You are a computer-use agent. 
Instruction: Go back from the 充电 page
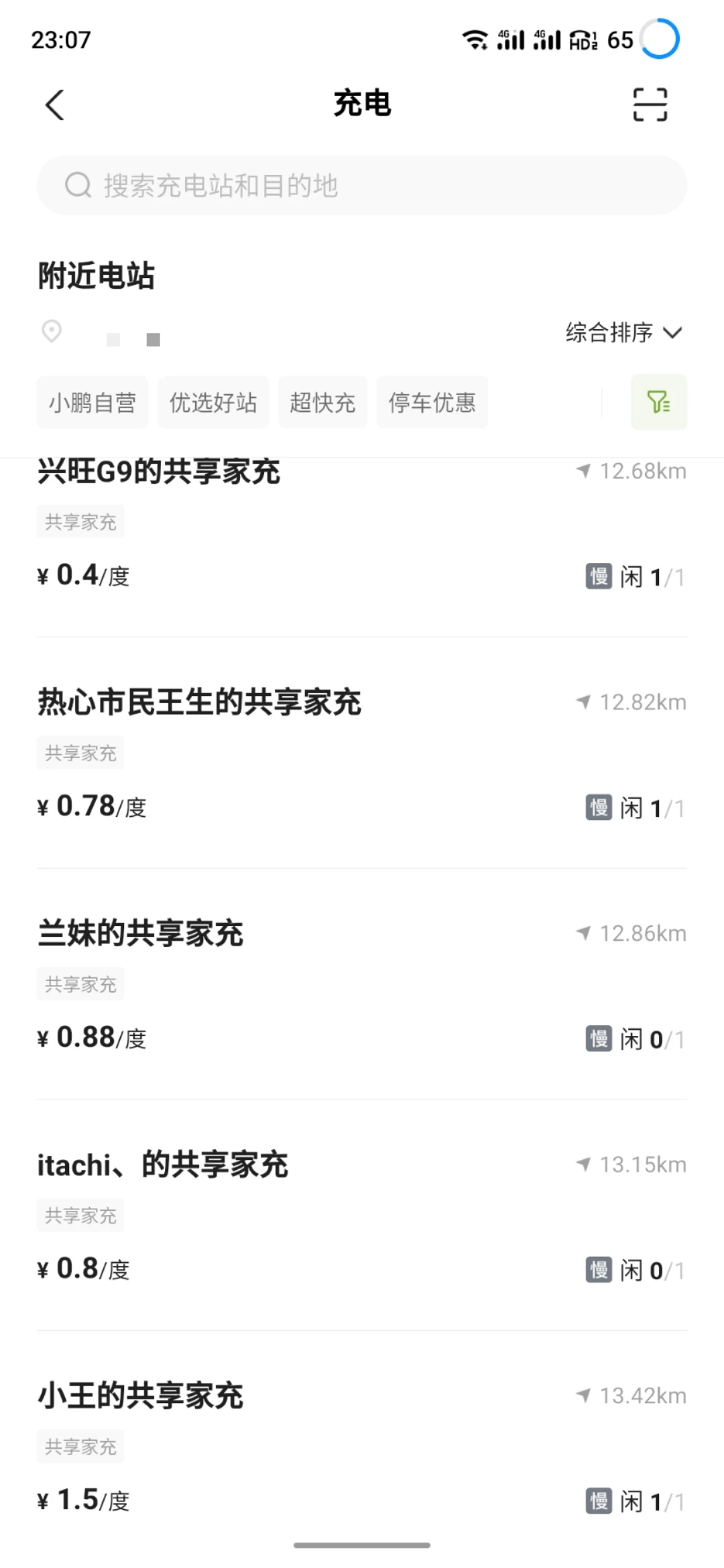click(55, 105)
